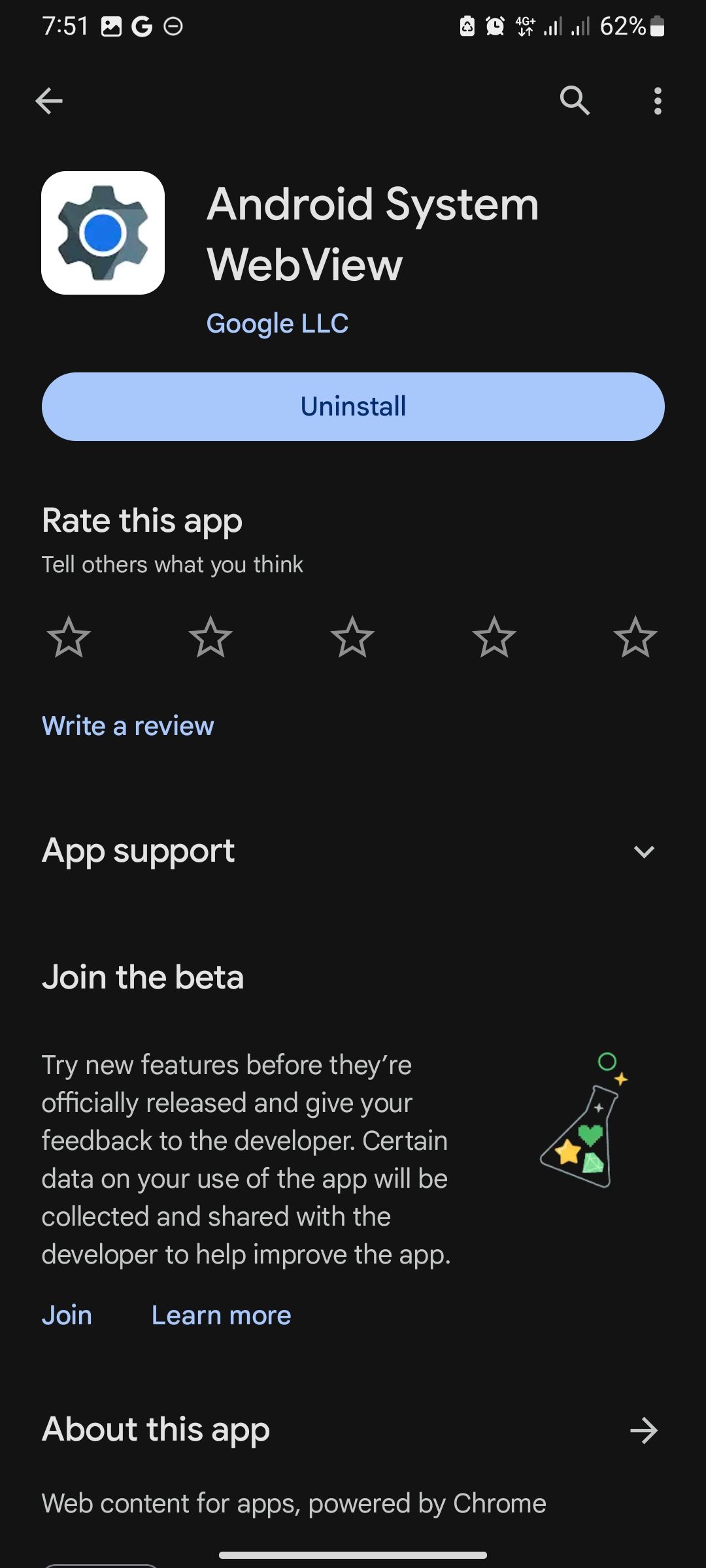The image size is (706, 1568).
Task: Rate the app five stars
Action: coord(635,637)
